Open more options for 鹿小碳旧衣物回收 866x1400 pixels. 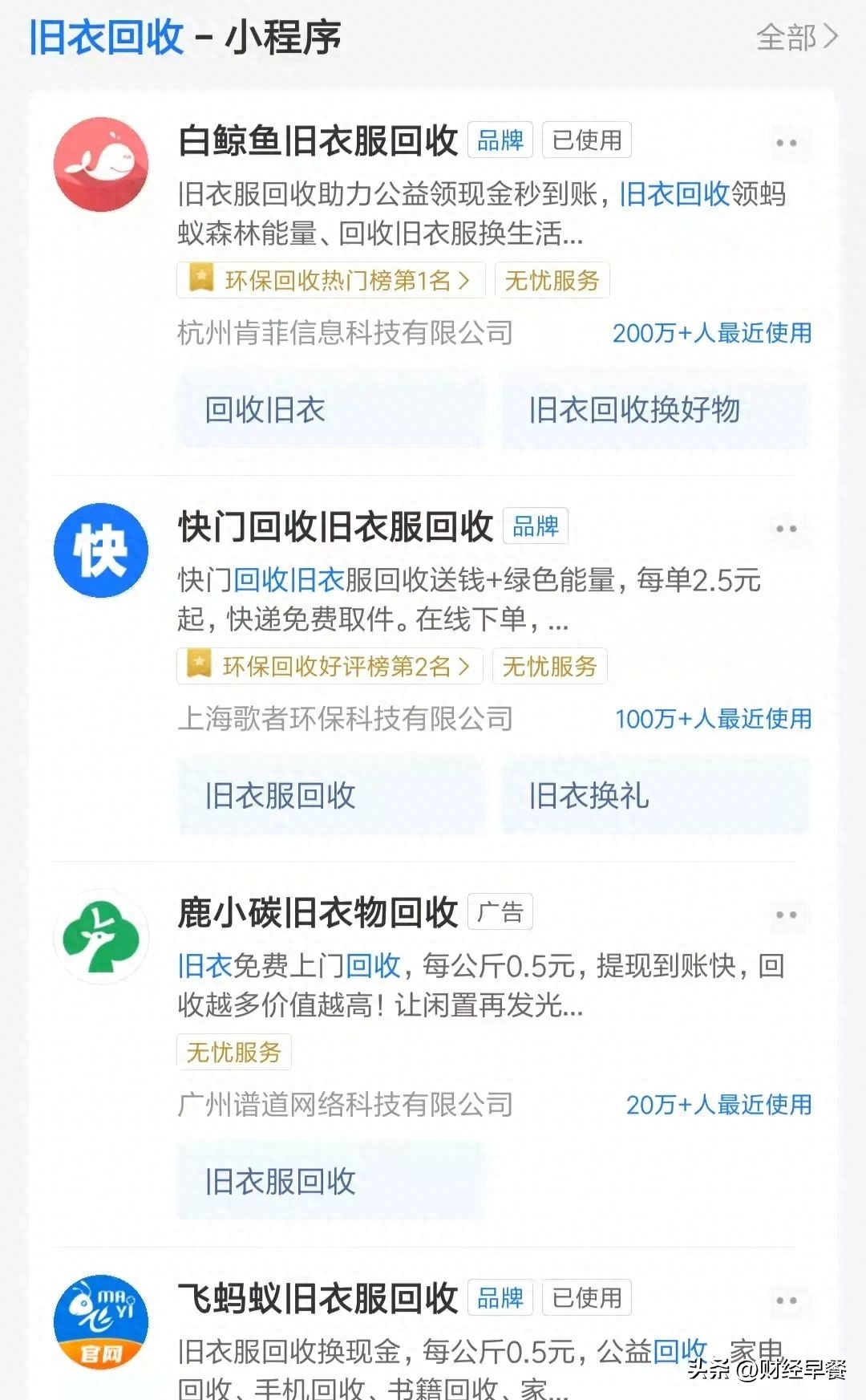784,915
